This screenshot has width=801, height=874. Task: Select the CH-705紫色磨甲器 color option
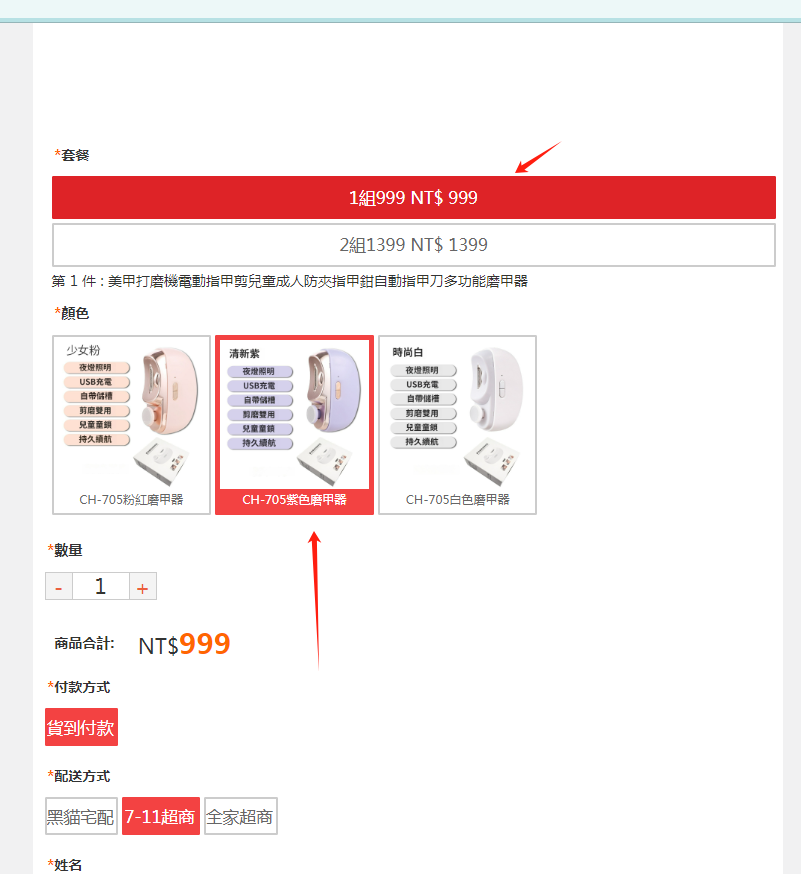pos(294,424)
